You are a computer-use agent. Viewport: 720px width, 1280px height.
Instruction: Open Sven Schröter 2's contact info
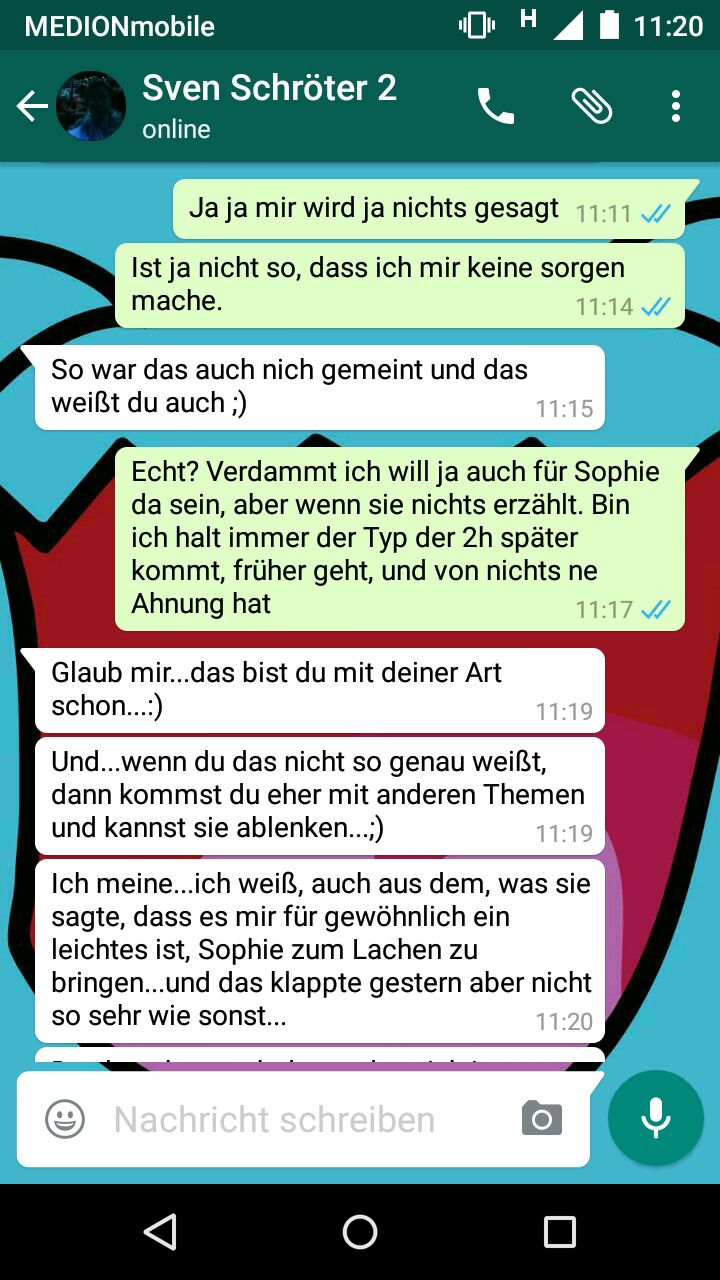270,104
